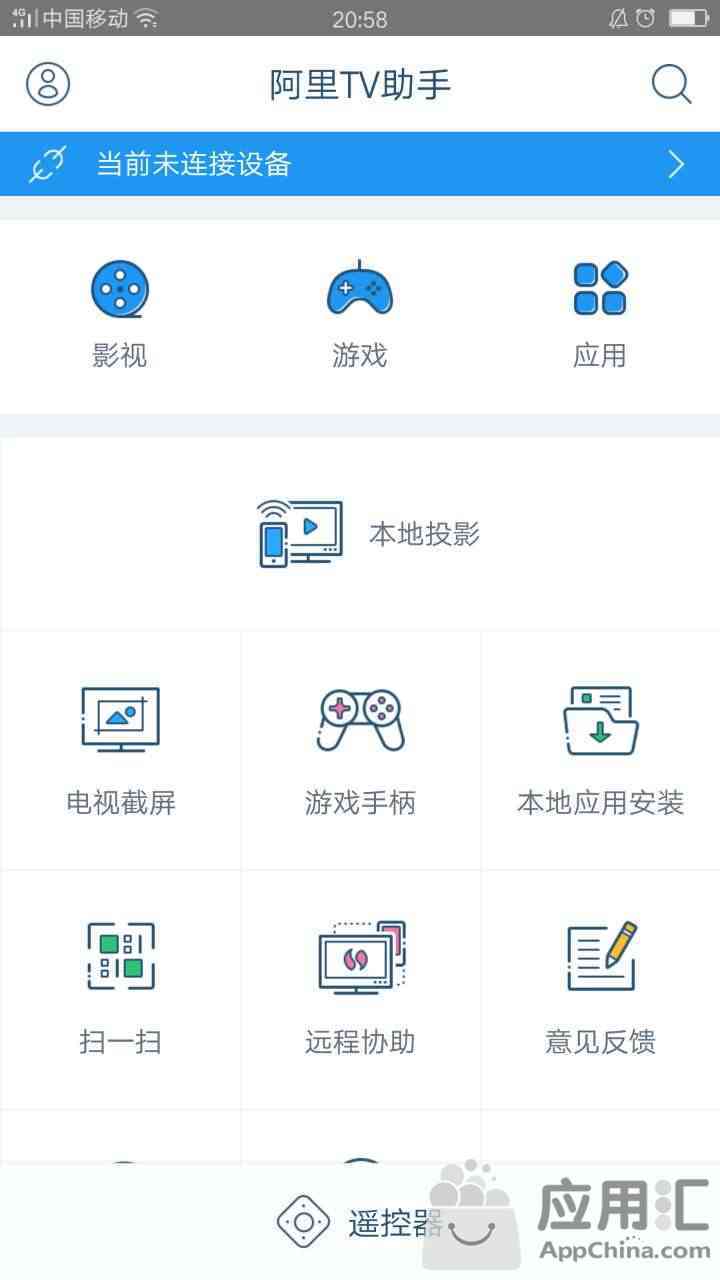Open 远程协助 remote assistance
The width and height of the screenshot is (720, 1280).
point(361,990)
